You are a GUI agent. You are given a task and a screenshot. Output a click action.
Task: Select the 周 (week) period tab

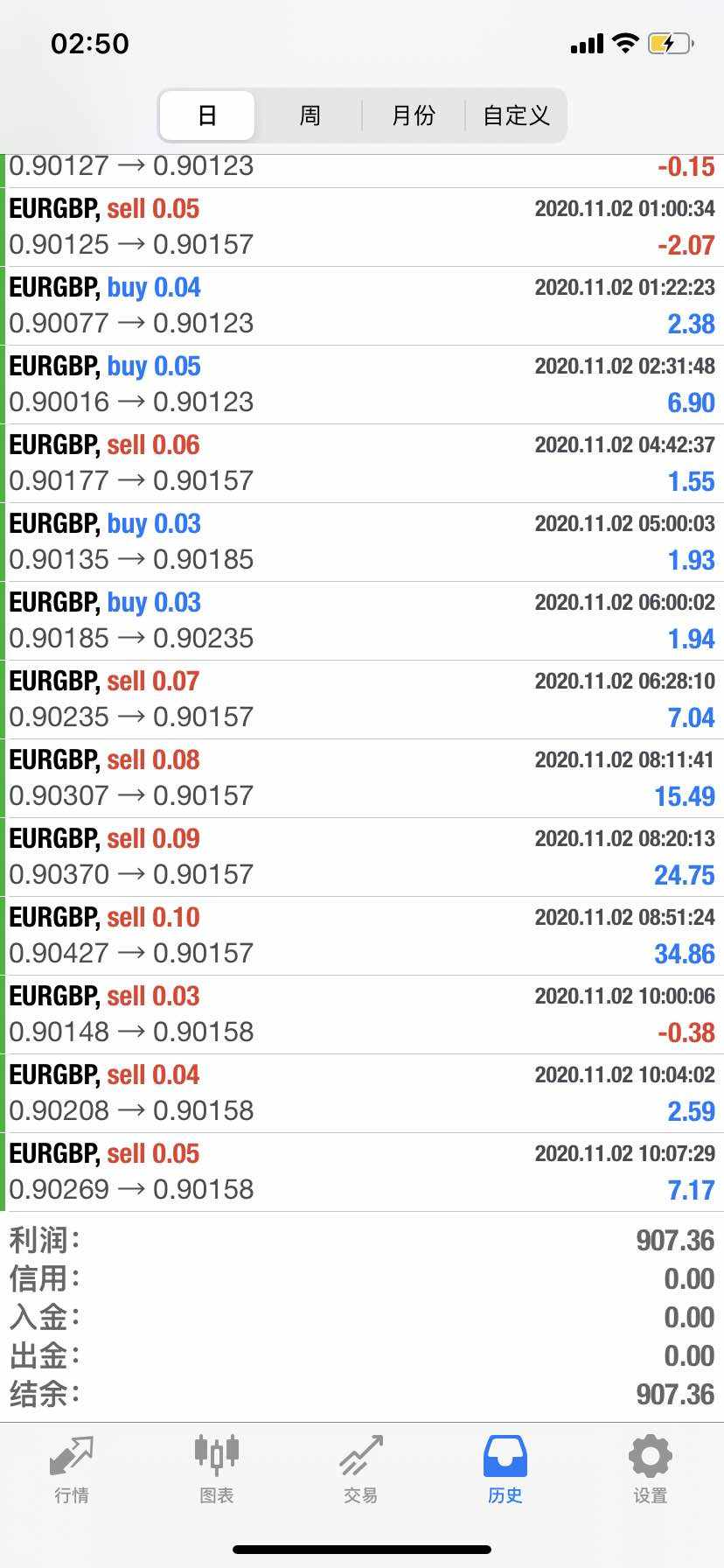coord(310,115)
